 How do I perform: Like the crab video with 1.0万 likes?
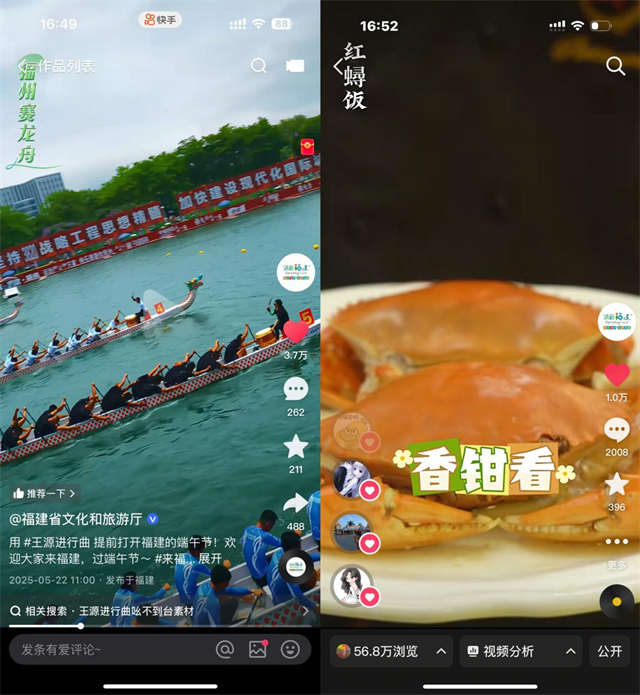617,376
